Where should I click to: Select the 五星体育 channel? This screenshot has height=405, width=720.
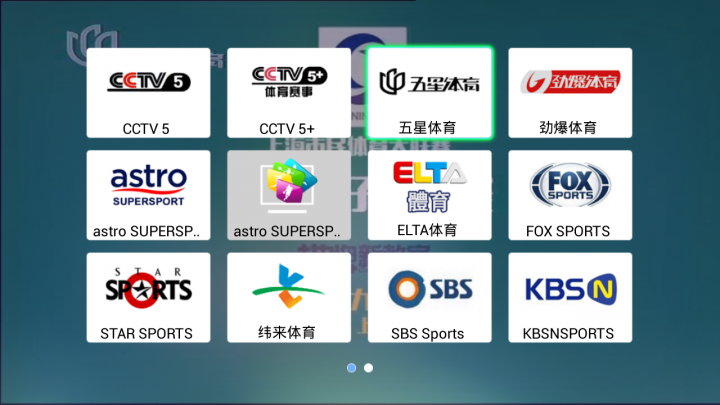(429, 93)
